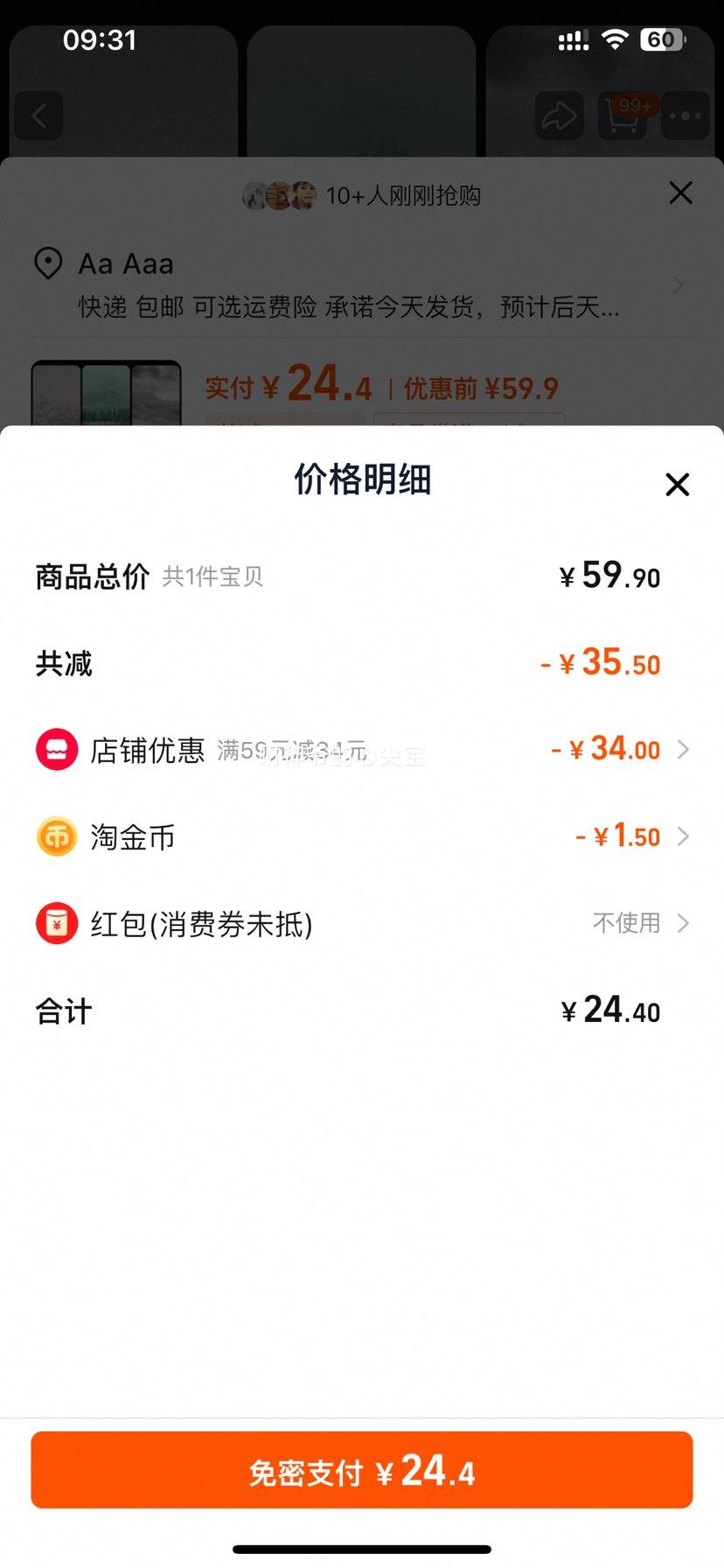Click the location pin next to Aa Aaa
The width and height of the screenshot is (724, 1568).
(x=48, y=264)
